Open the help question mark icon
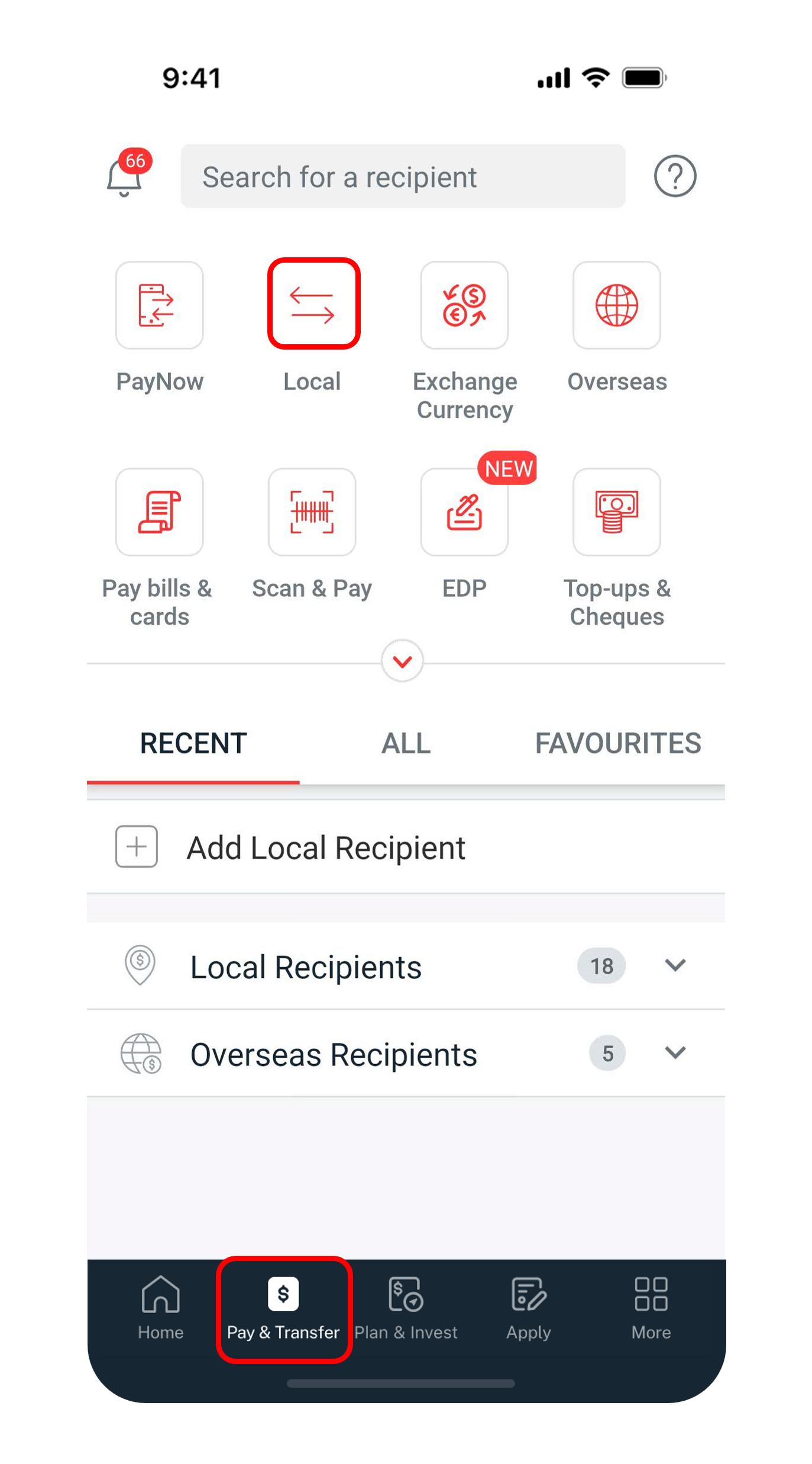 [675, 176]
